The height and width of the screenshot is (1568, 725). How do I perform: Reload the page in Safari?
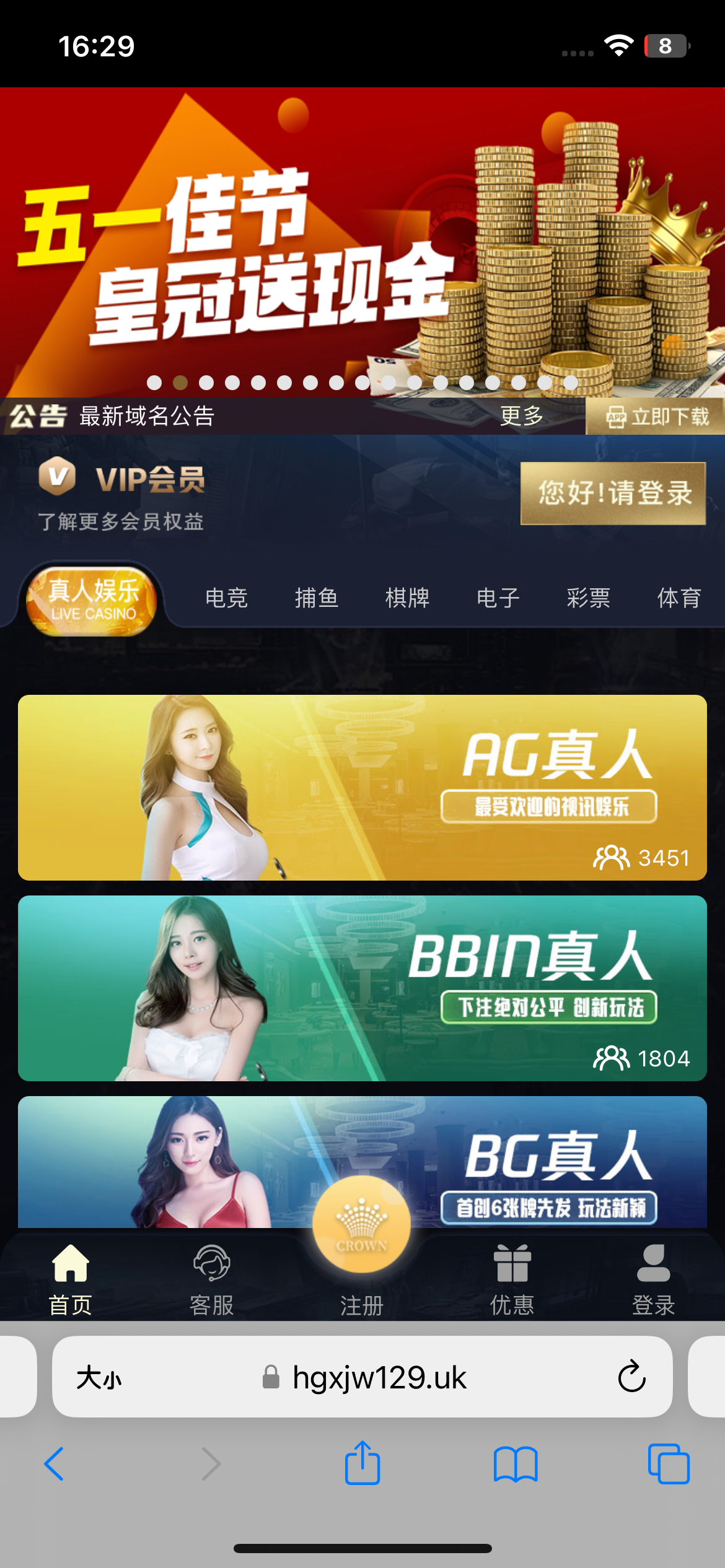(631, 1377)
